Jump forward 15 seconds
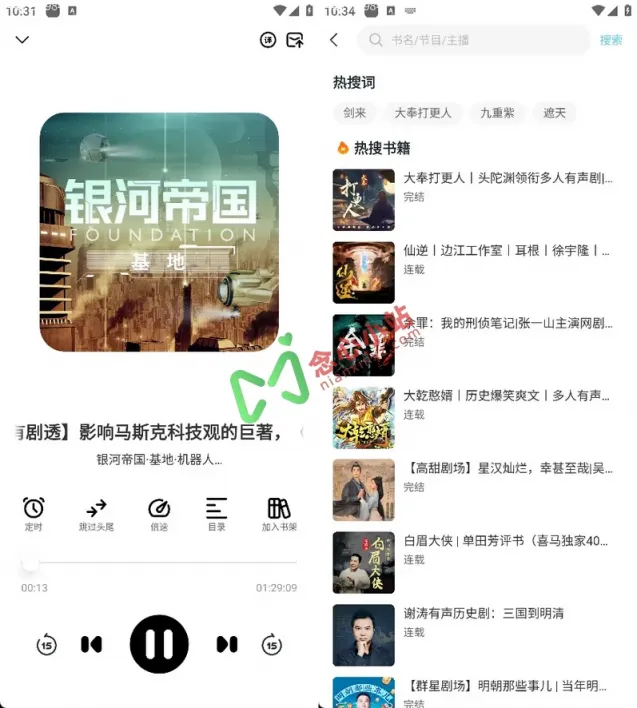This screenshot has width=637, height=708. (272, 645)
